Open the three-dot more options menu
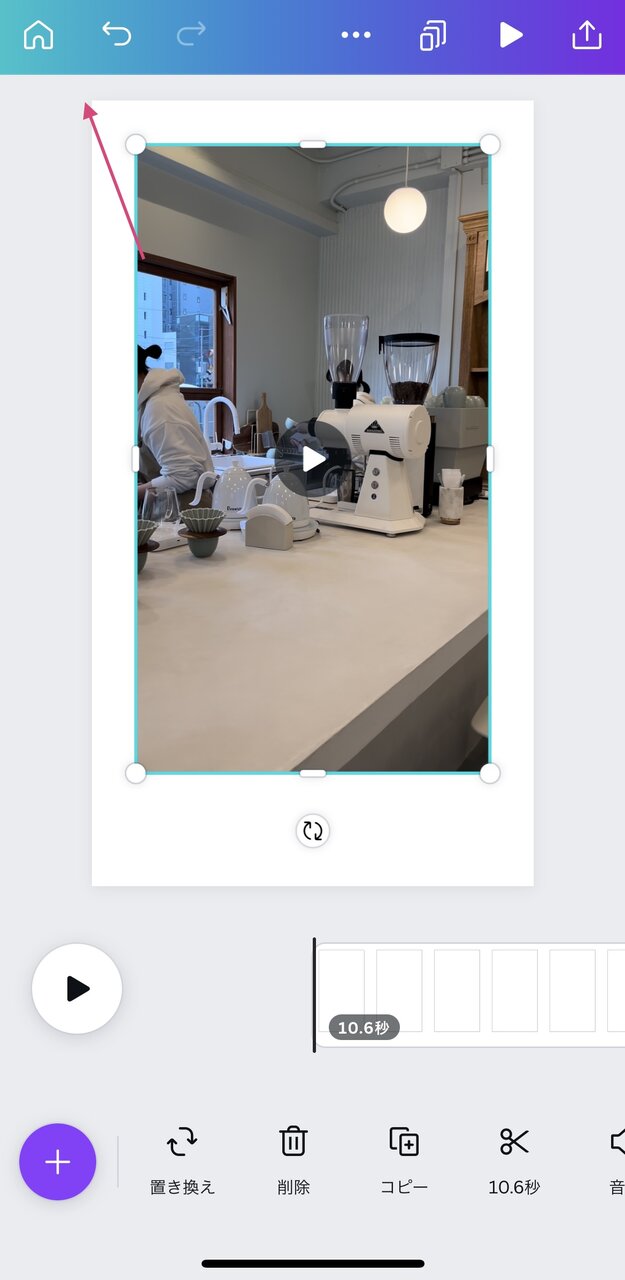The image size is (625, 1280). pos(356,35)
